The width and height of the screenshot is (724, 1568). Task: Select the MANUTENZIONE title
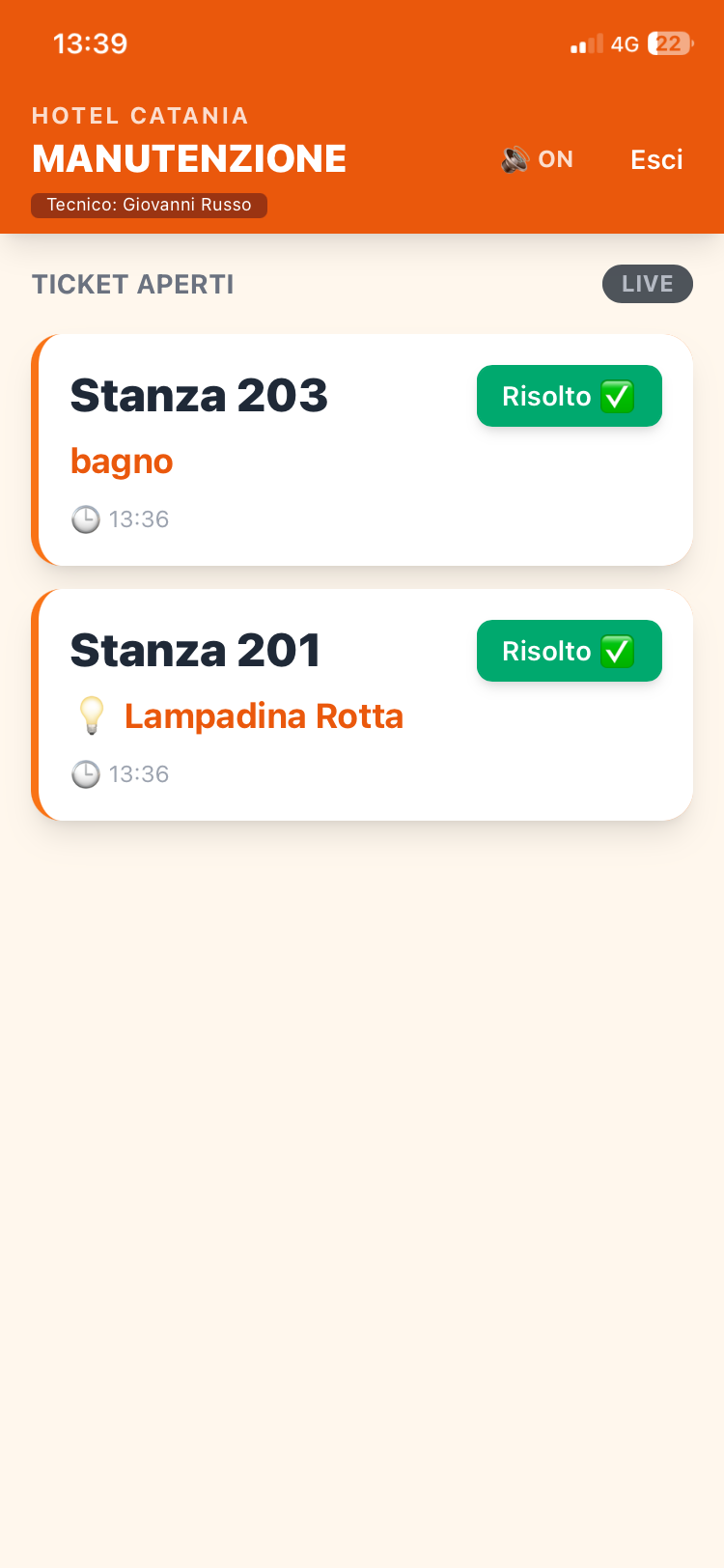click(x=189, y=159)
